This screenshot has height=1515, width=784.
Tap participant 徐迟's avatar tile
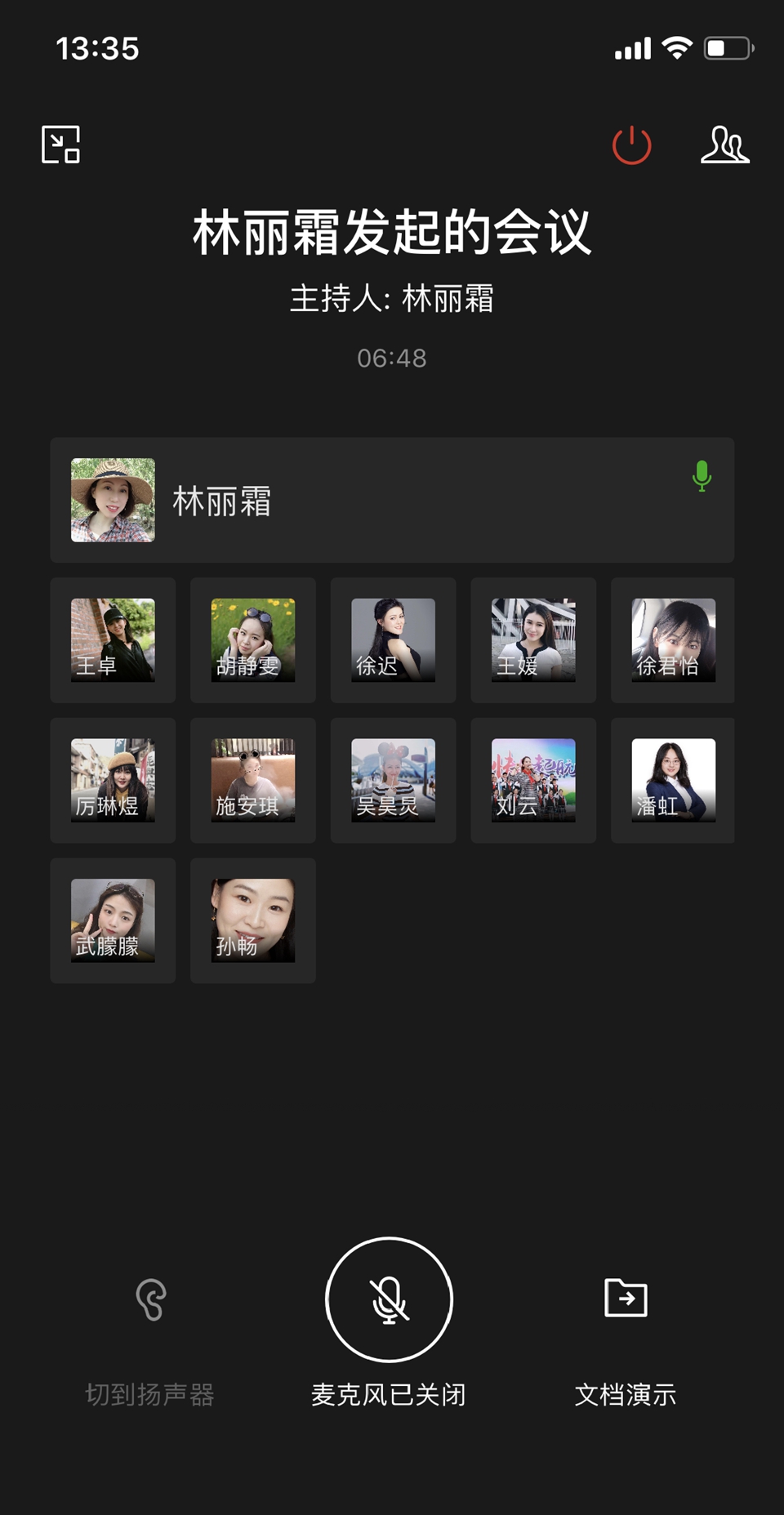pos(393,639)
